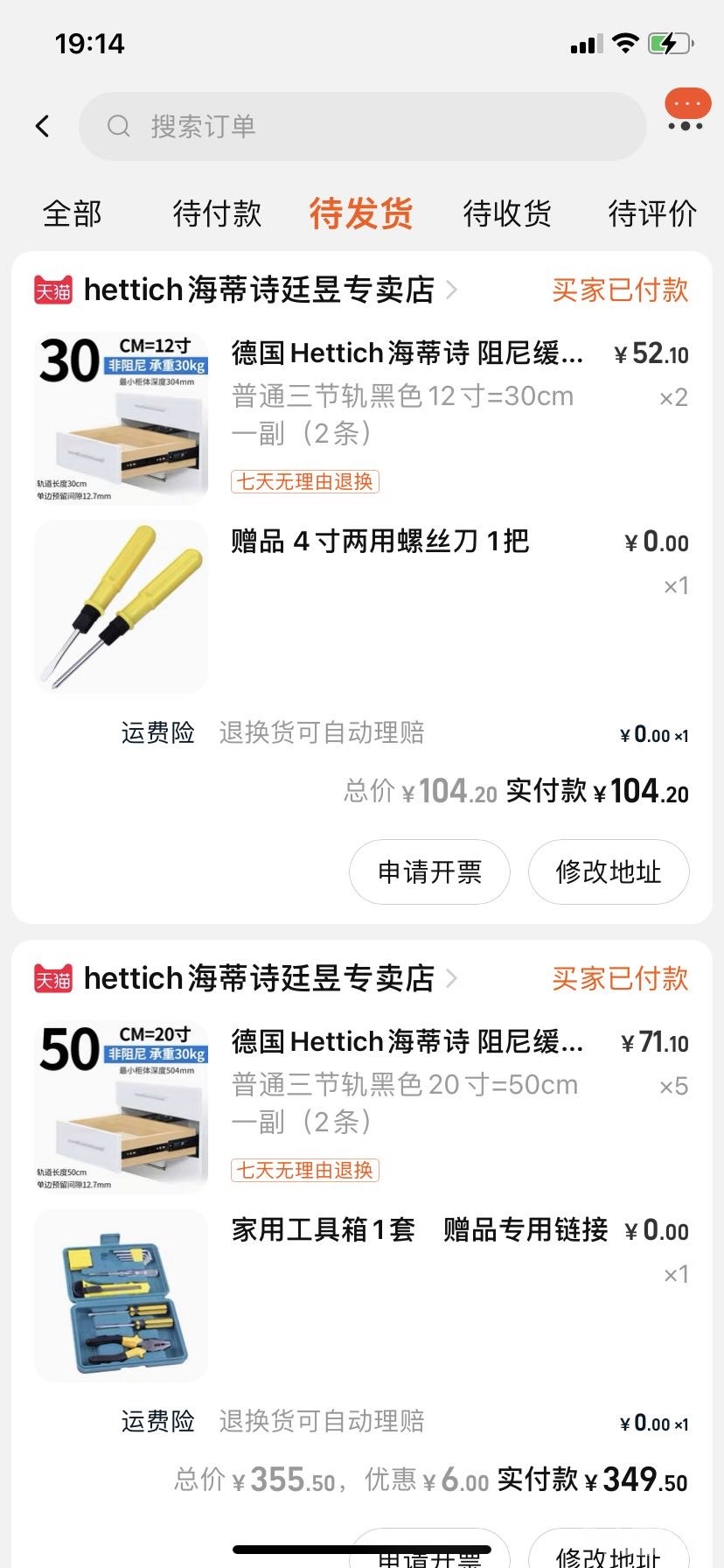The height and width of the screenshot is (1568, 724).
Task: Go back using the back arrow
Action: pos(42,126)
